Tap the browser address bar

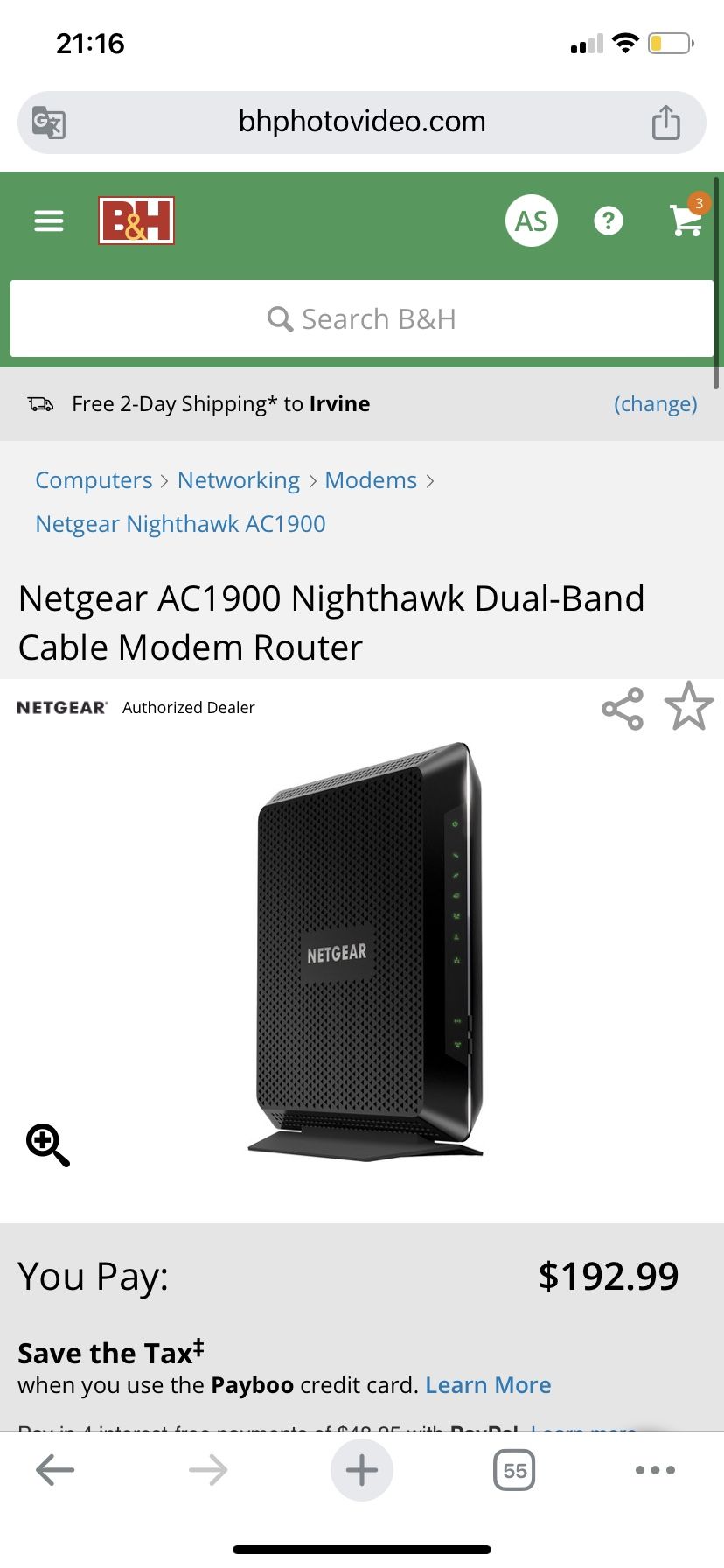[x=362, y=122]
